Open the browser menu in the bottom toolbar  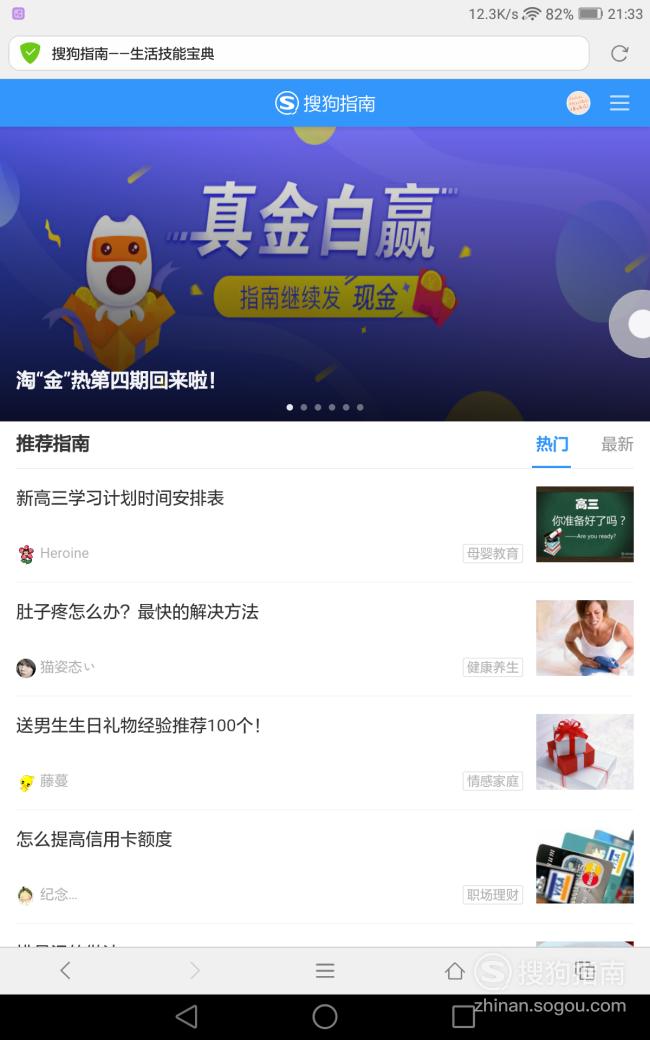click(325, 971)
